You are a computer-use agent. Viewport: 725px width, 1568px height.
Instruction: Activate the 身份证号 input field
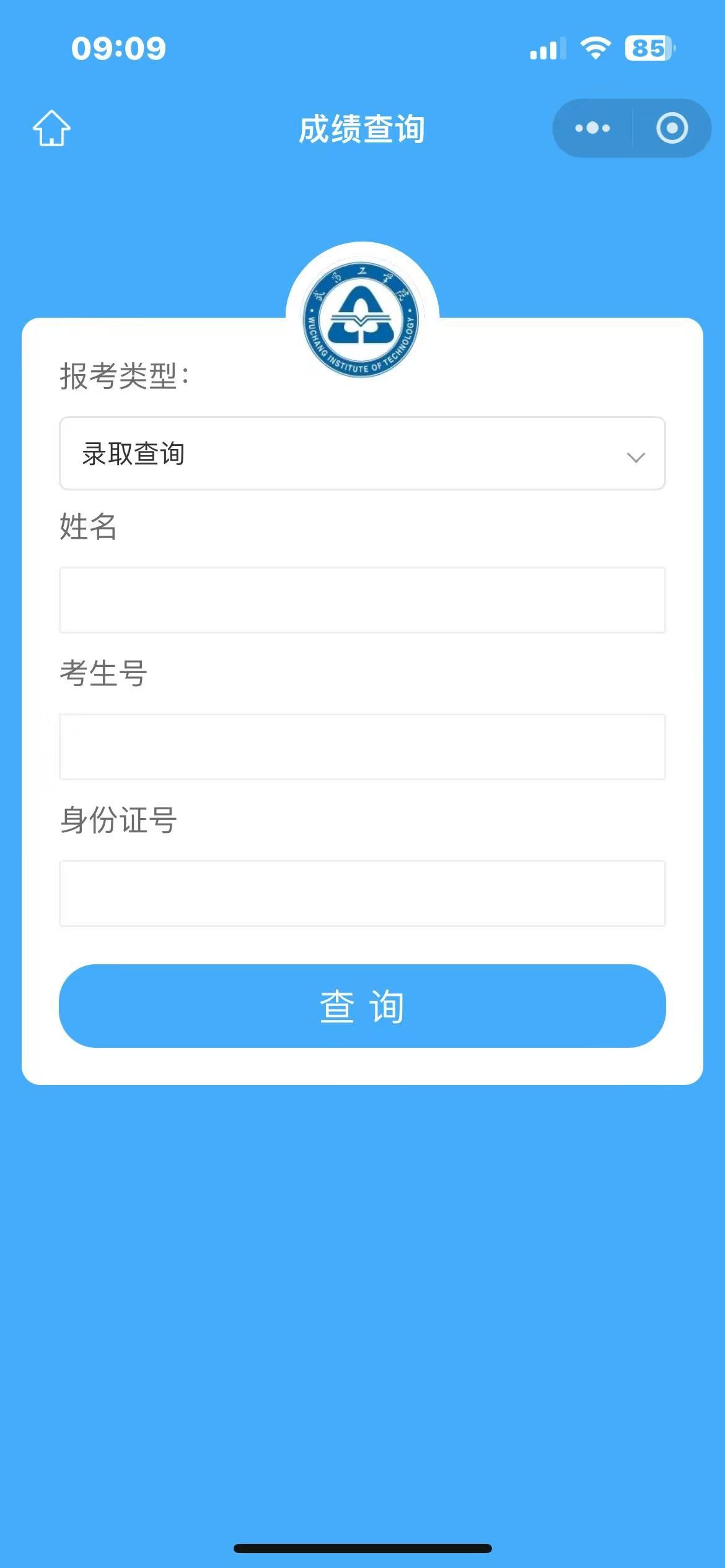click(362, 894)
